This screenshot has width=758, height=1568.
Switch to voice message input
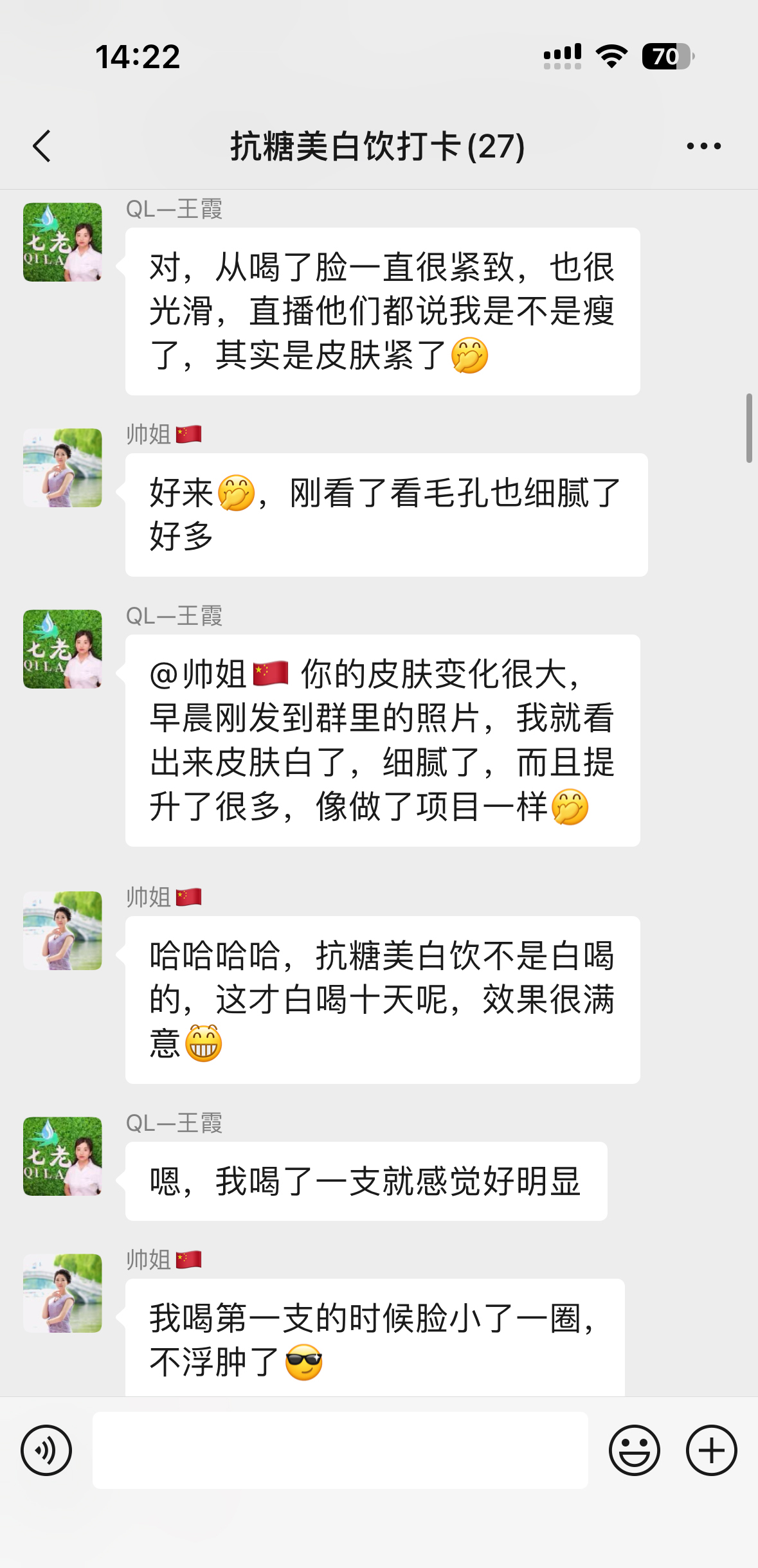tap(46, 1450)
